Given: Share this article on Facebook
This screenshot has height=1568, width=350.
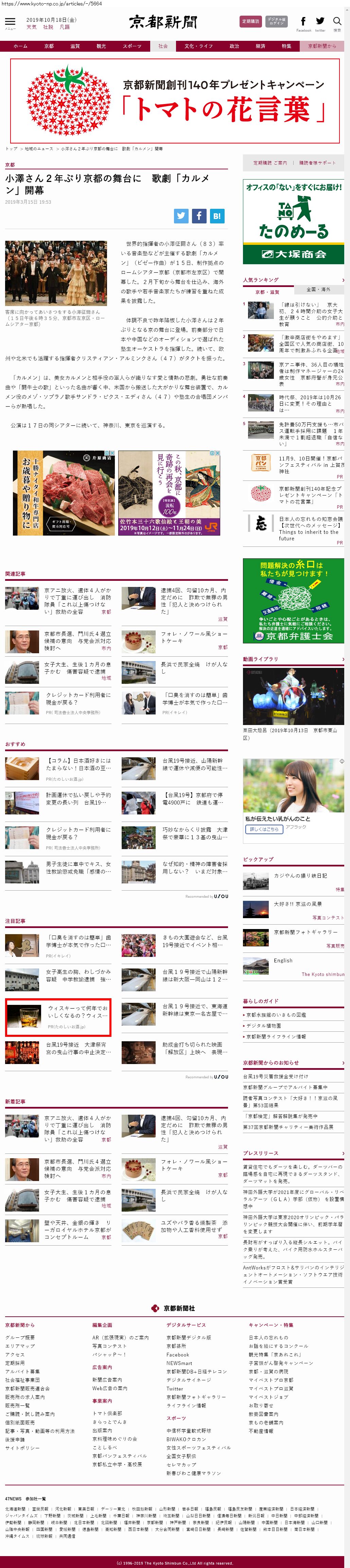Looking at the screenshot, I should click(199, 216).
